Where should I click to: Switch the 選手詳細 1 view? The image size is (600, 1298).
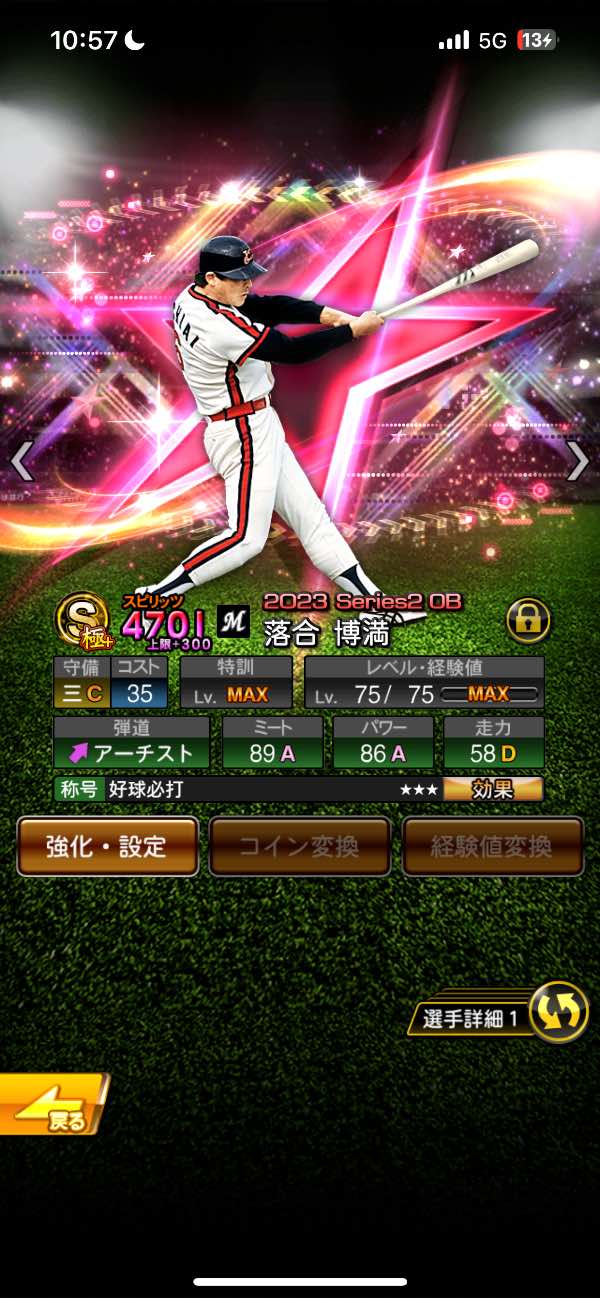coord(557,1013)
